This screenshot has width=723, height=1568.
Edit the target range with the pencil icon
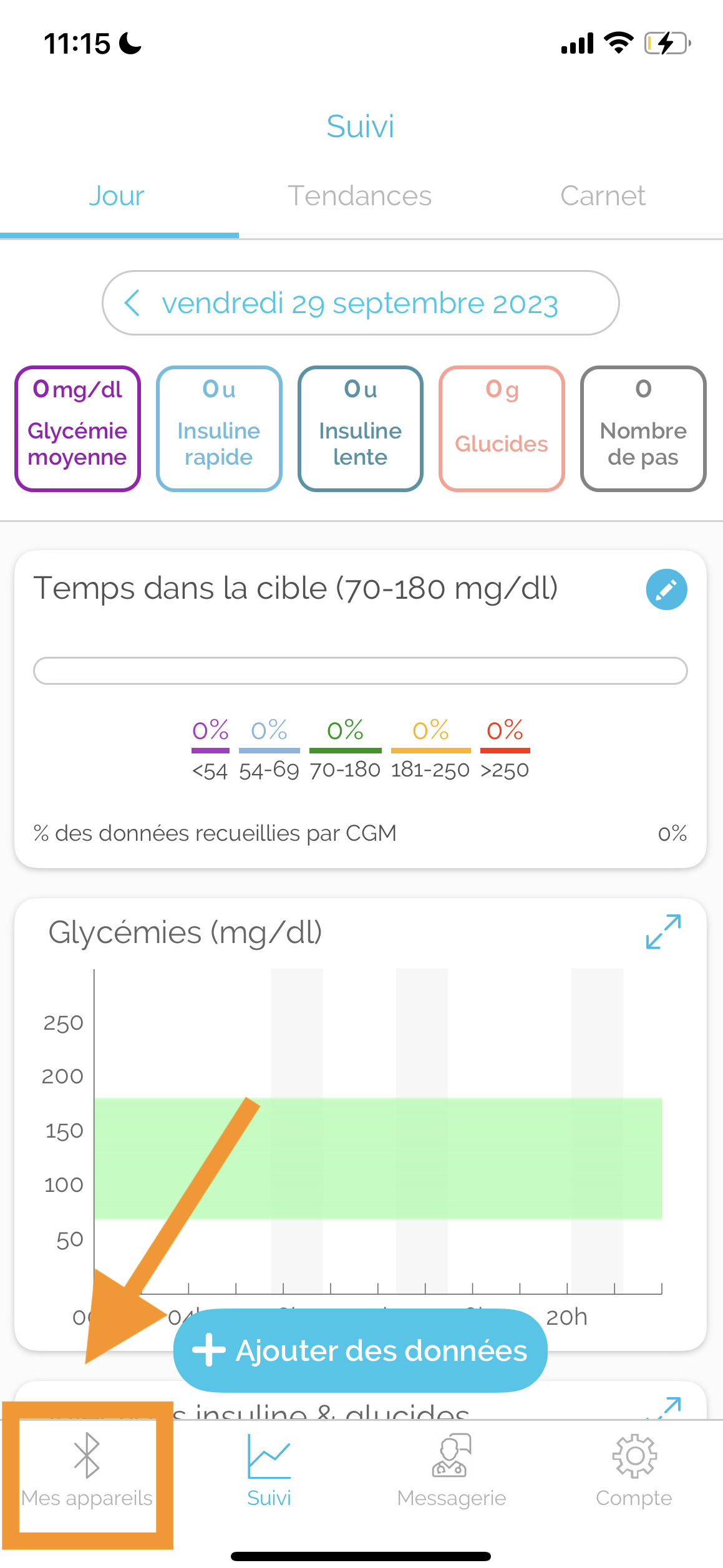tap(666, 589)
